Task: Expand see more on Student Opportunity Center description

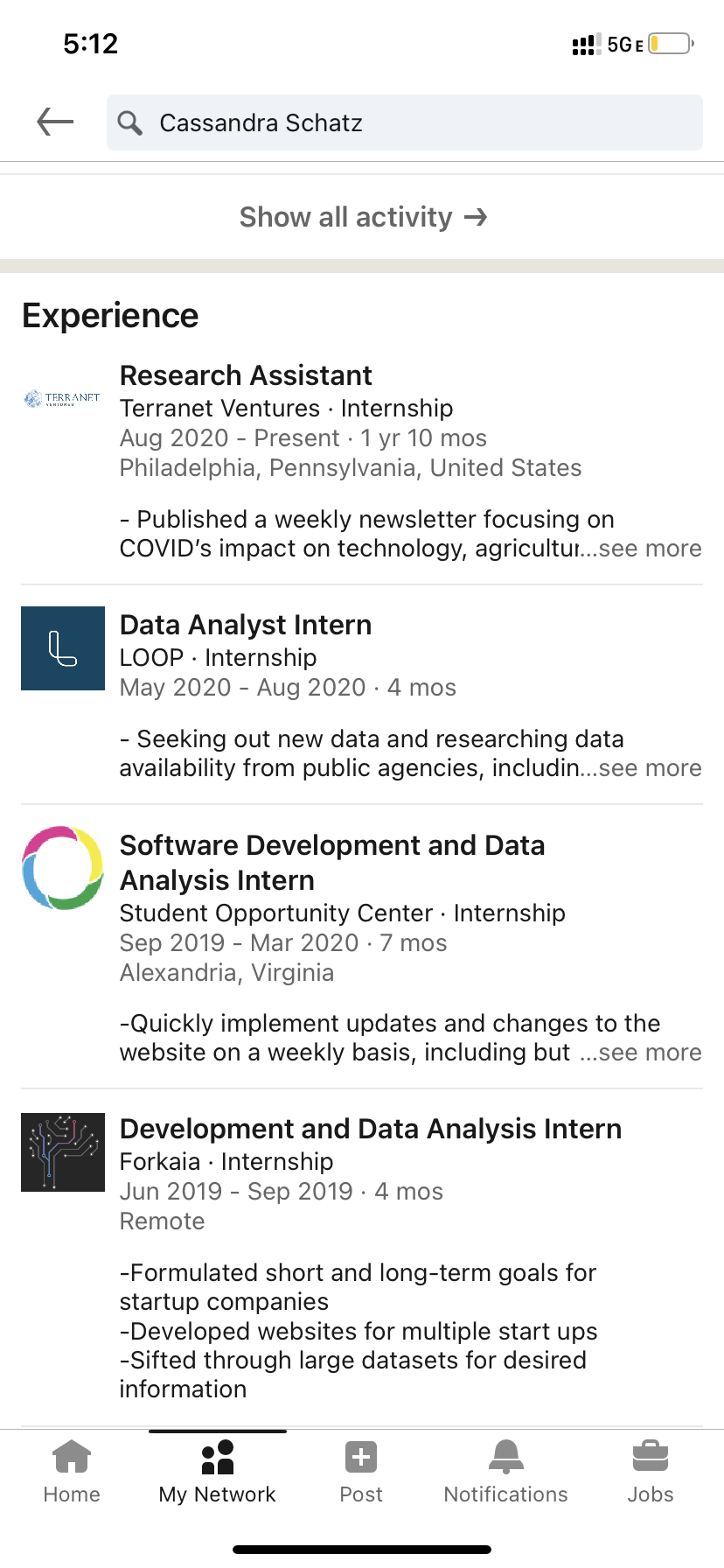Action: [650, 1053]
